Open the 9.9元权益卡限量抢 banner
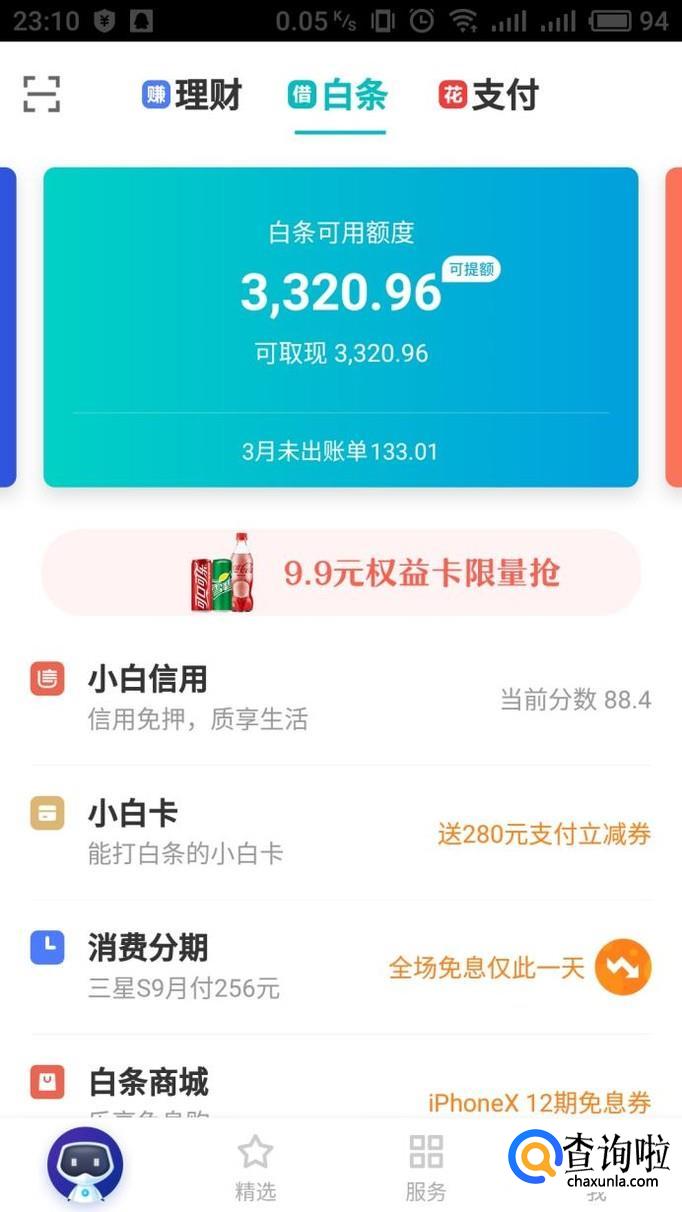682x1212 pixels. (340, 573)
